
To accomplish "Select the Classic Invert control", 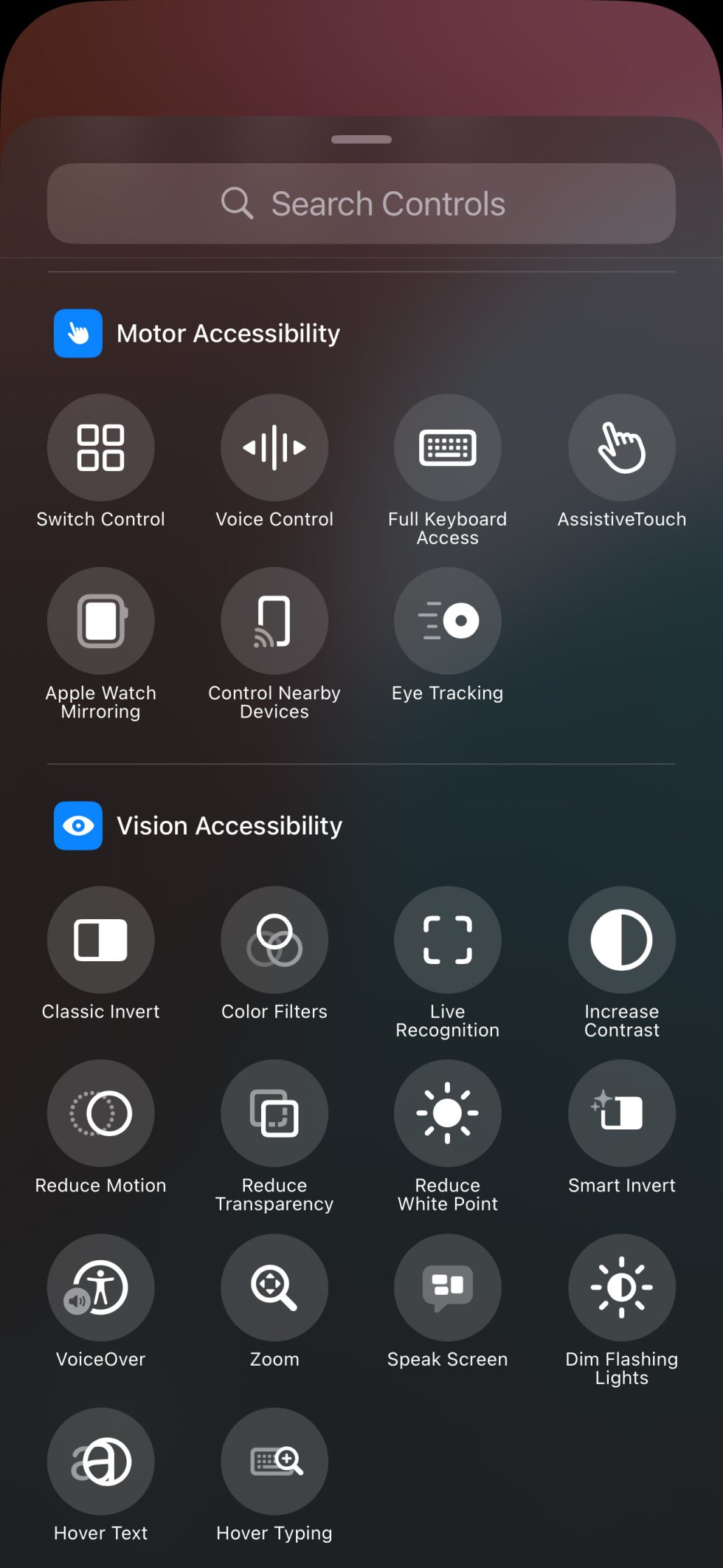I will tap(101, 940).
